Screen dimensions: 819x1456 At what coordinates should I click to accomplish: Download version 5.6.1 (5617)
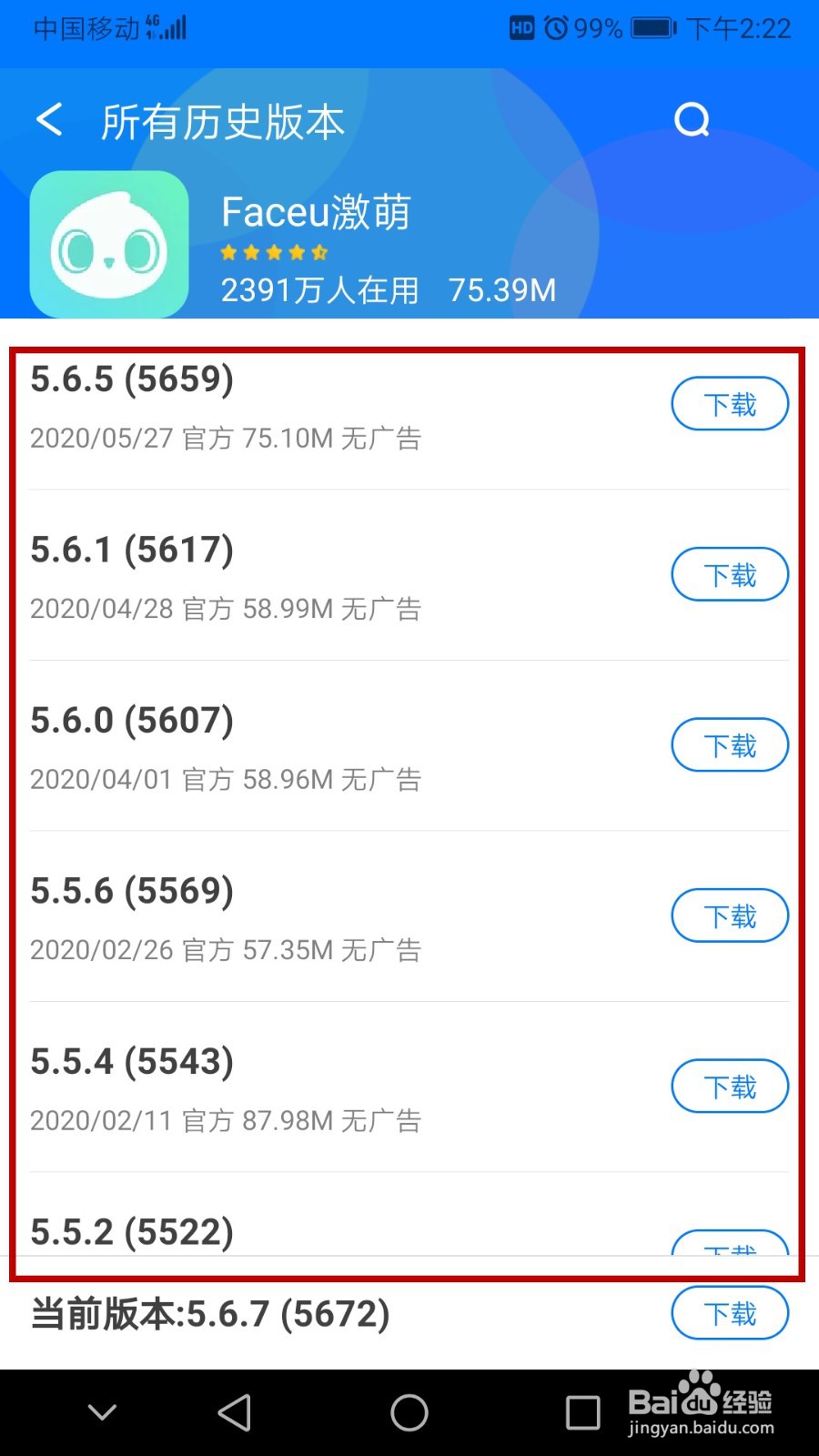(x=730, y=574)
